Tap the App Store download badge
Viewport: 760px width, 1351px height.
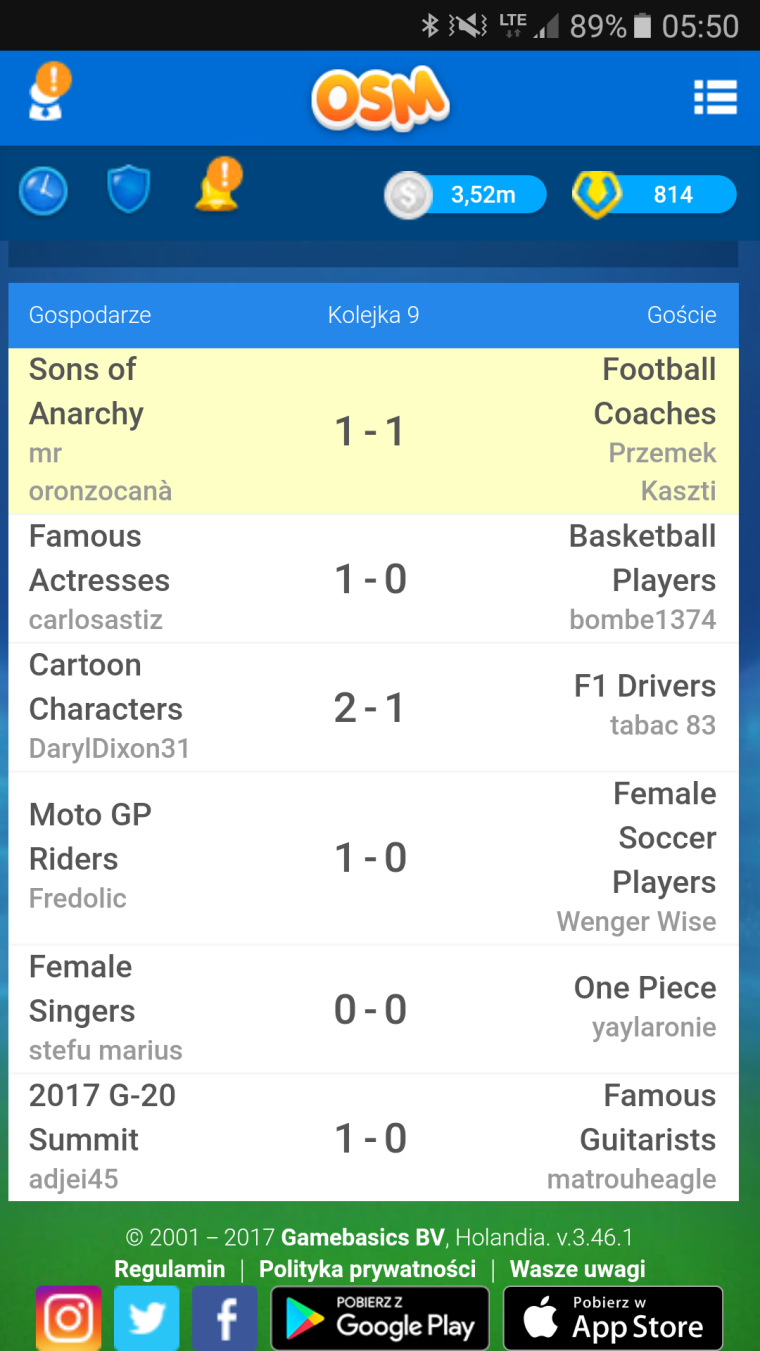coord(613,1319)
